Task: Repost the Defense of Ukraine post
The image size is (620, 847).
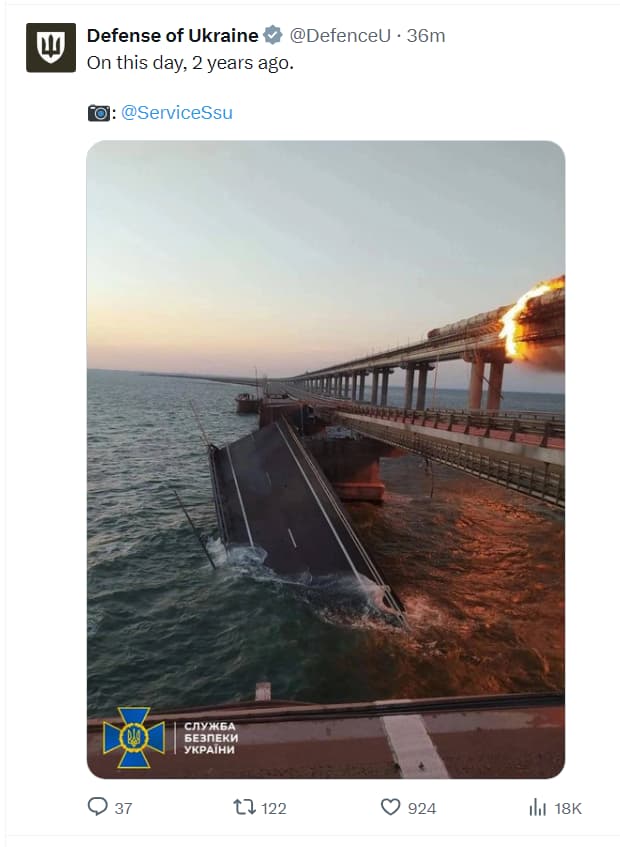Action: (x=243, y=807)
